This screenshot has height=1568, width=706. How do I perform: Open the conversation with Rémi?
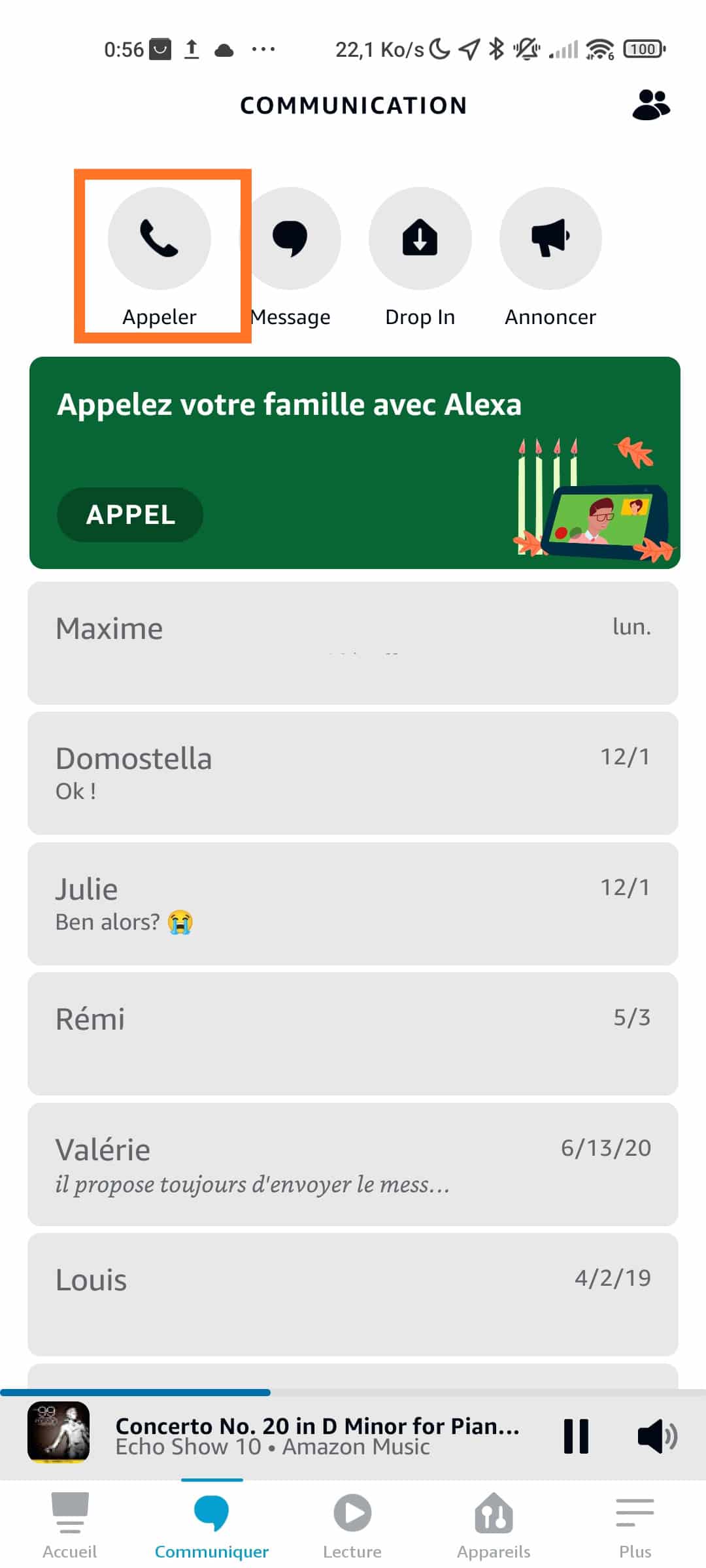click(353, 1034)
